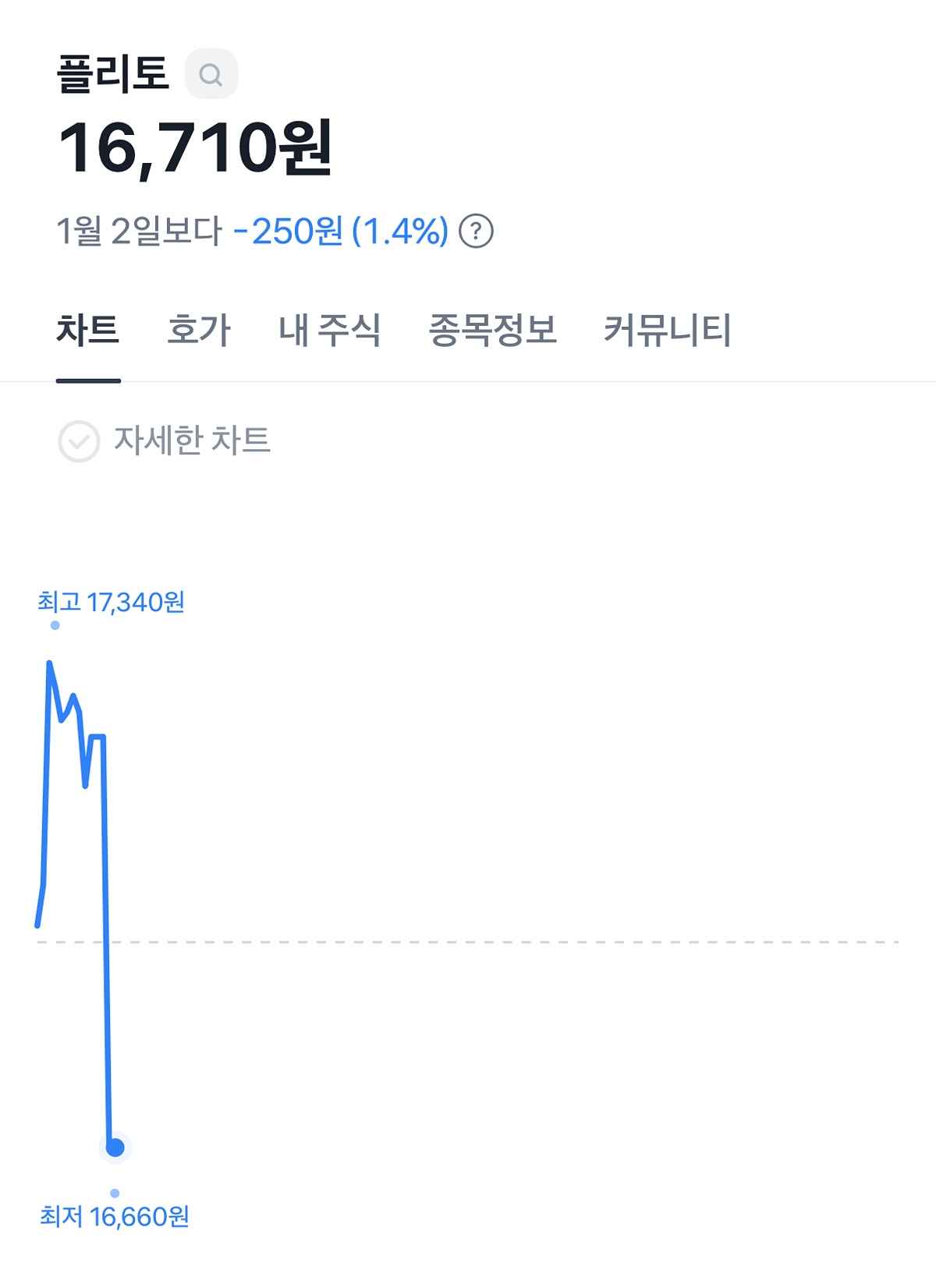Click the -250원 (1.4%) change link
This screenshot has height=1288, width=936.
[x=339, y=232]
